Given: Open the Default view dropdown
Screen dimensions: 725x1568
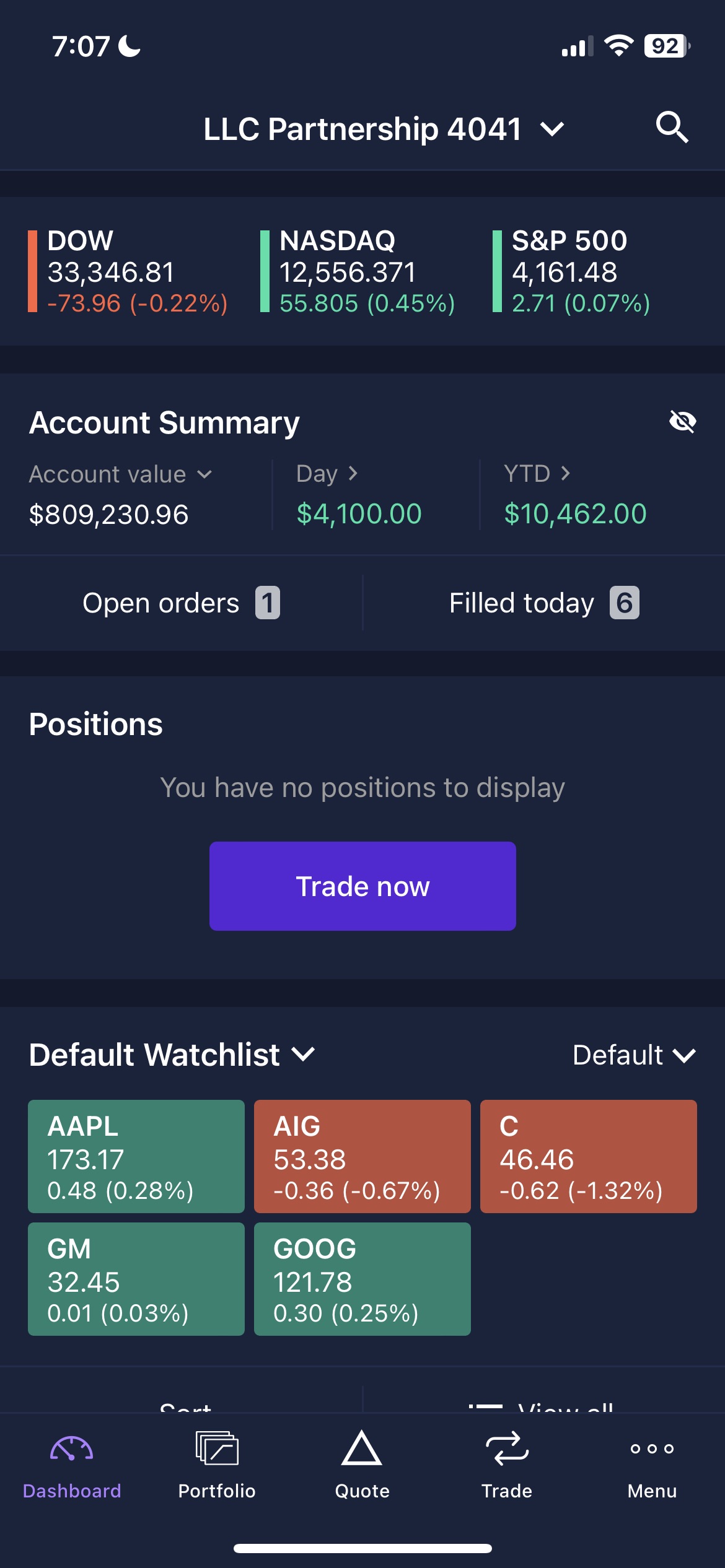Looking at the screenshot, I should pyautogui.click(x=635, y=1055).
